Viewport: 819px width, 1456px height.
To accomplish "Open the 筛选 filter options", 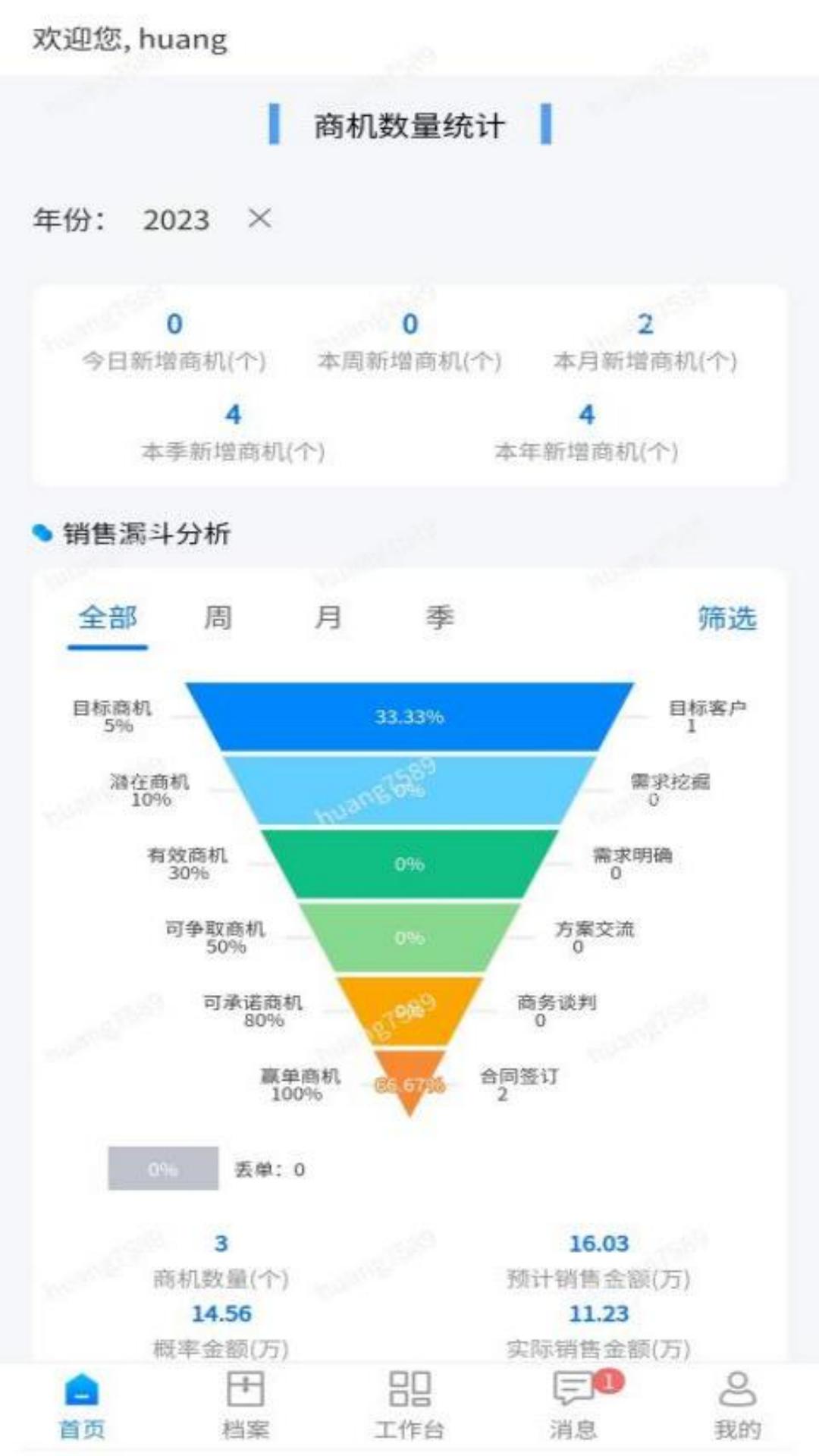I will 726,618.
